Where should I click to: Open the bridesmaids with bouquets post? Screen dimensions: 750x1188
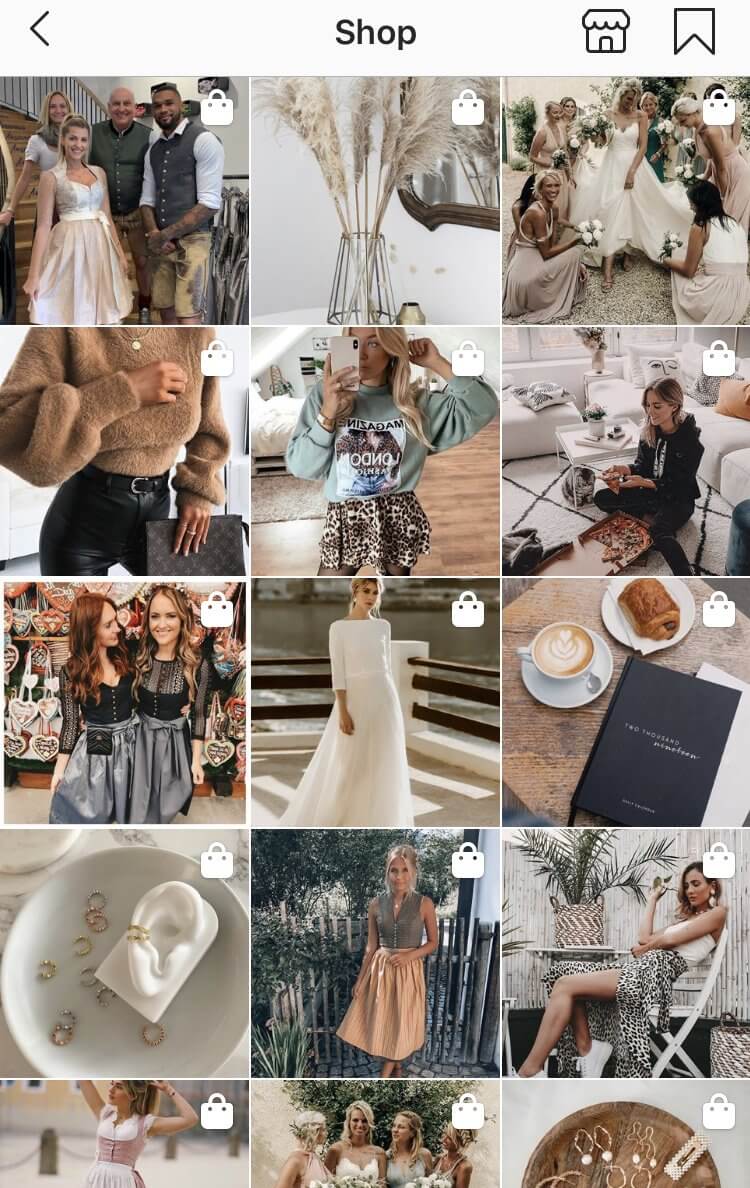point(375,1135)
